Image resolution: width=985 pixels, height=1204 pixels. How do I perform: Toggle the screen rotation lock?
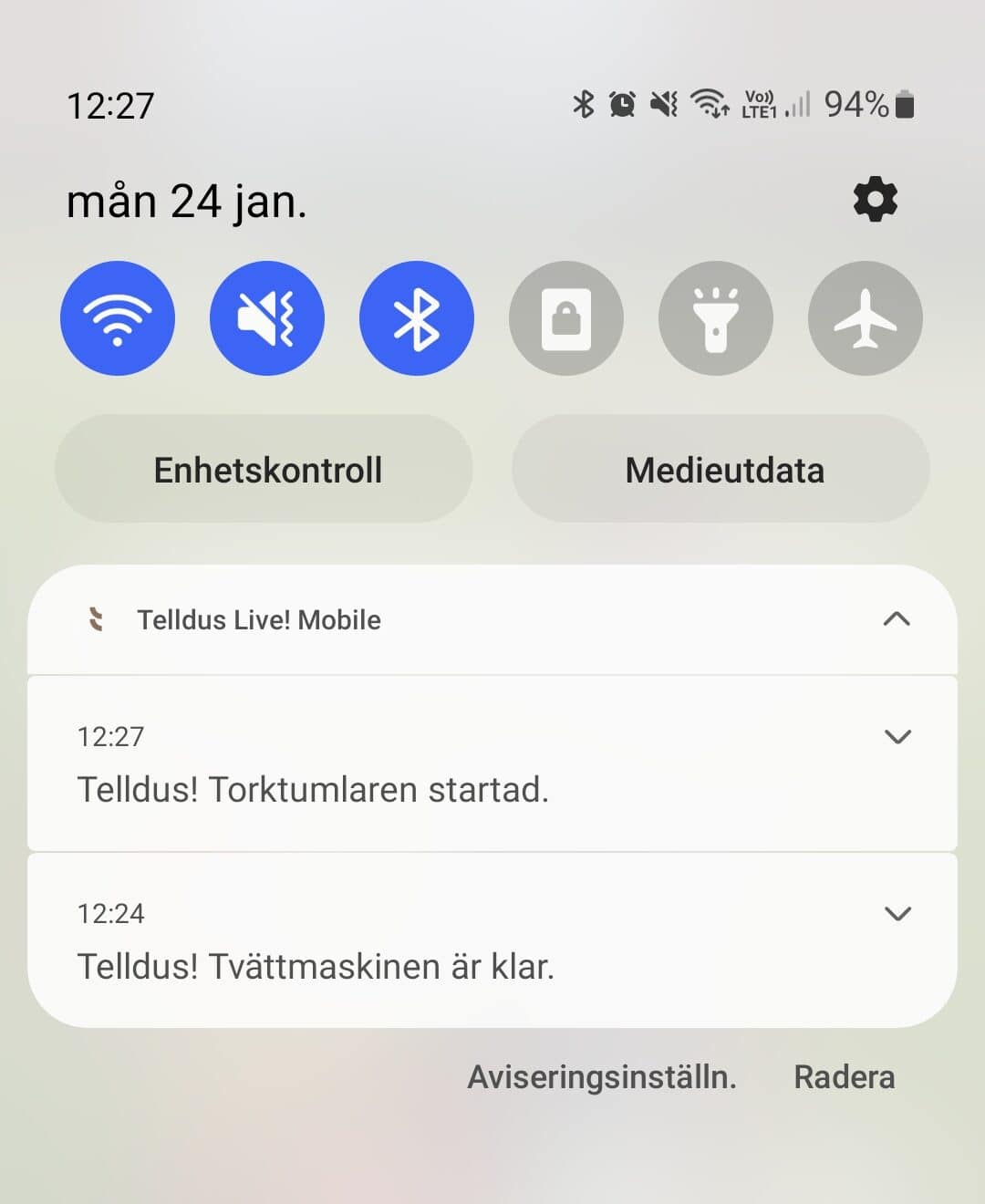pos(566,318)
